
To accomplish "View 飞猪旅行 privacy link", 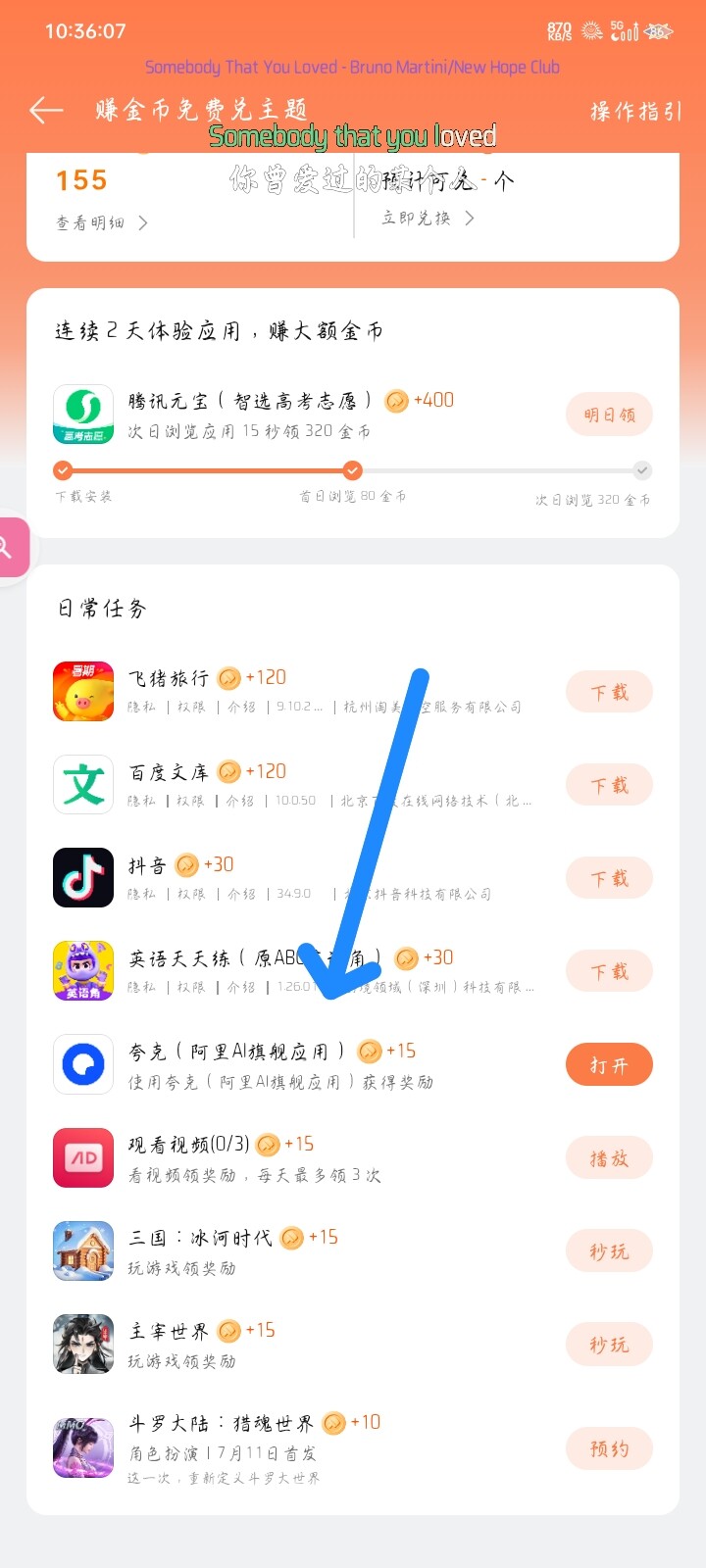I will click(x=141, y=707).
